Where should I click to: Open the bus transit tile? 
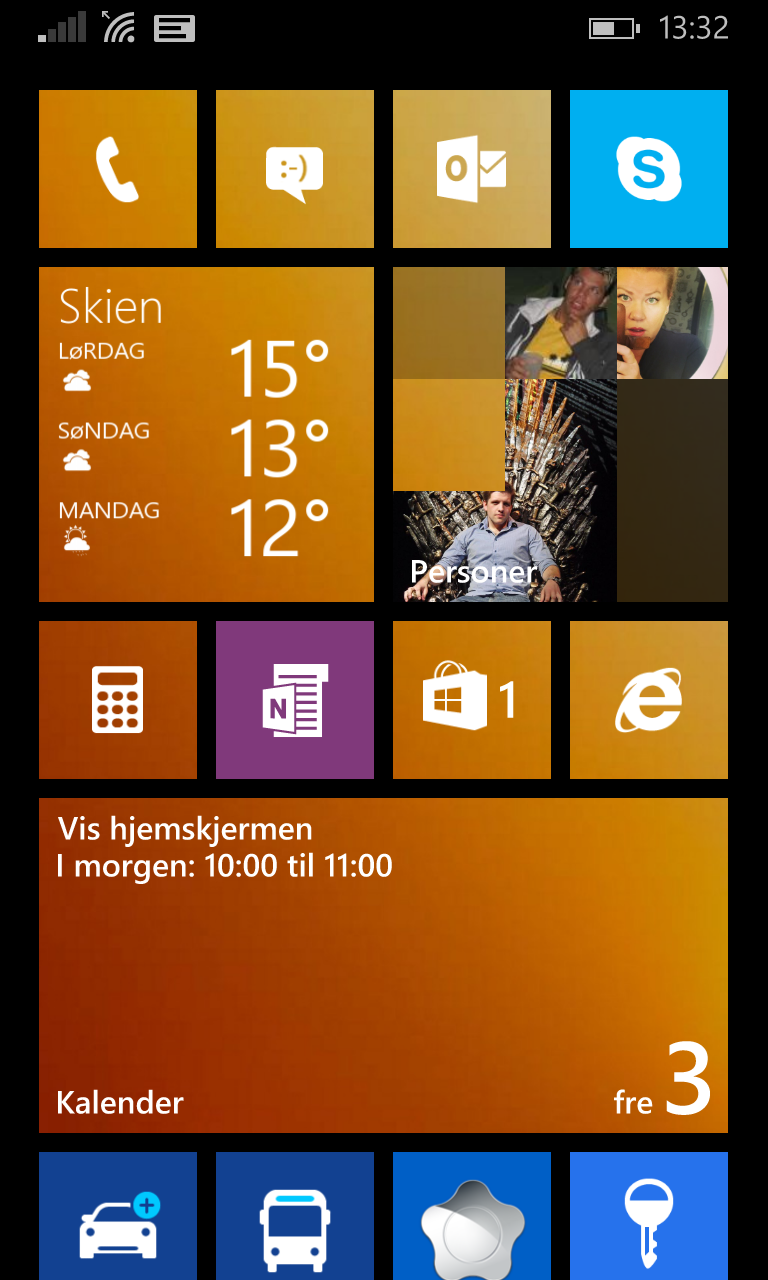295,1216
